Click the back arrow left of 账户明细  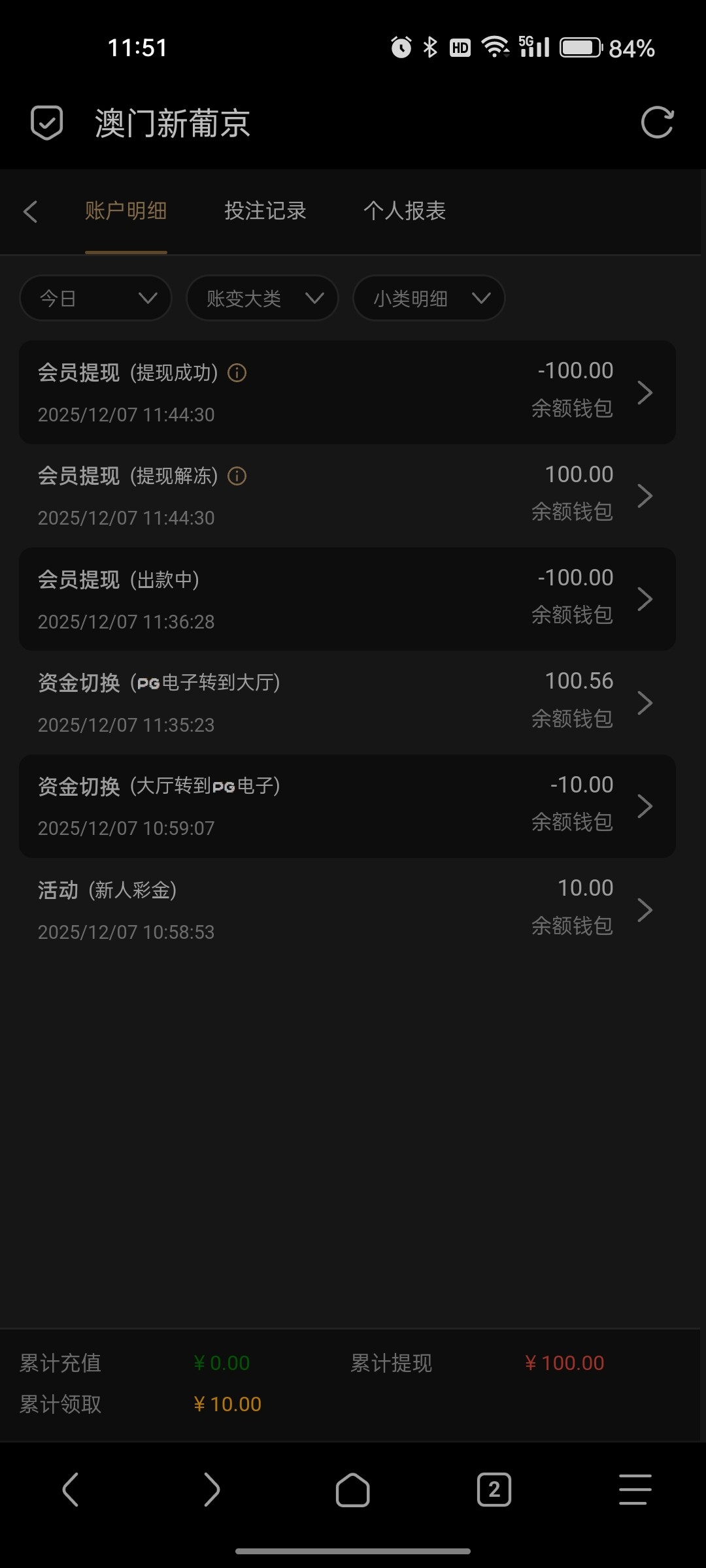tap(31, 212)
